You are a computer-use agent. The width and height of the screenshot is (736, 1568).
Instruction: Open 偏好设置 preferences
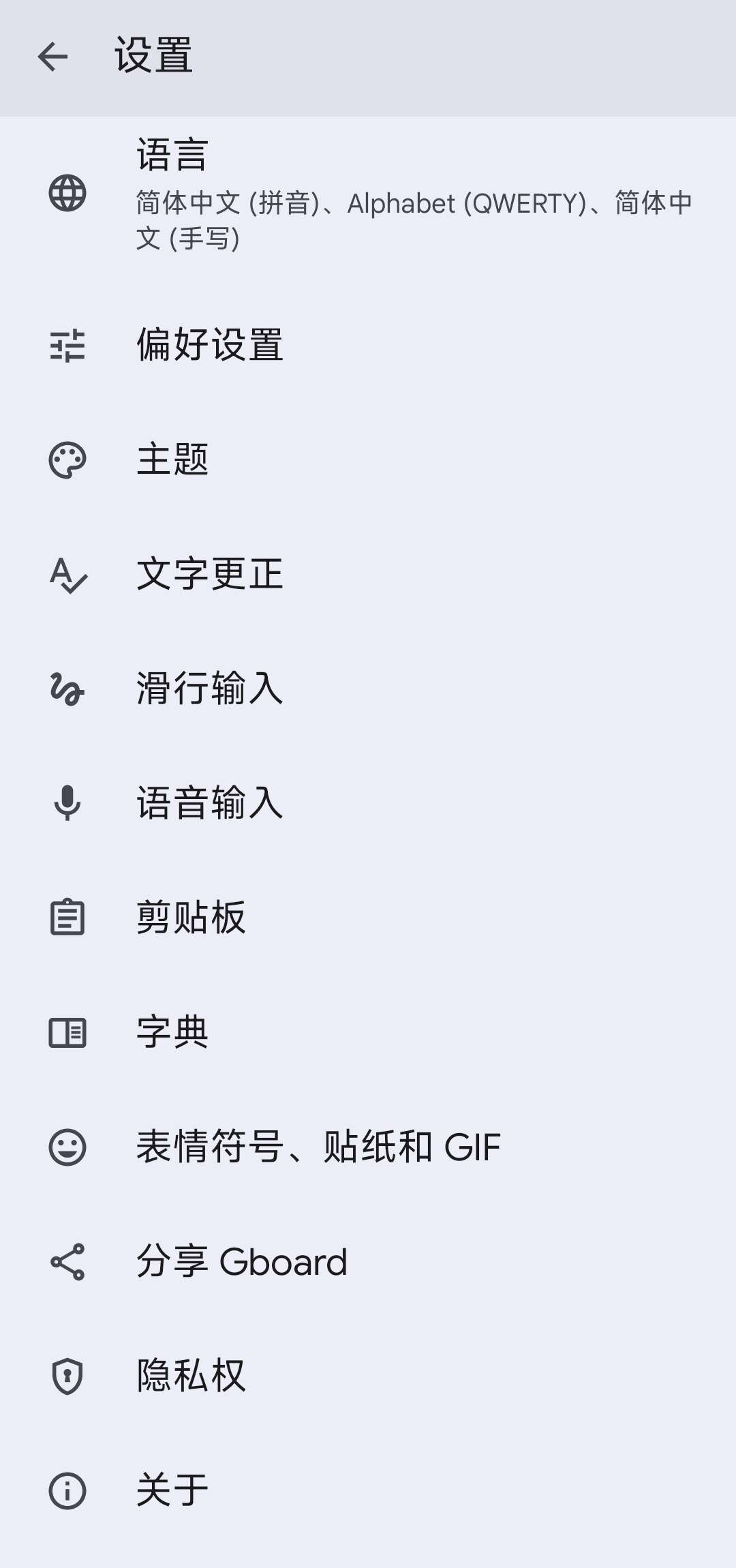(368, 345)
